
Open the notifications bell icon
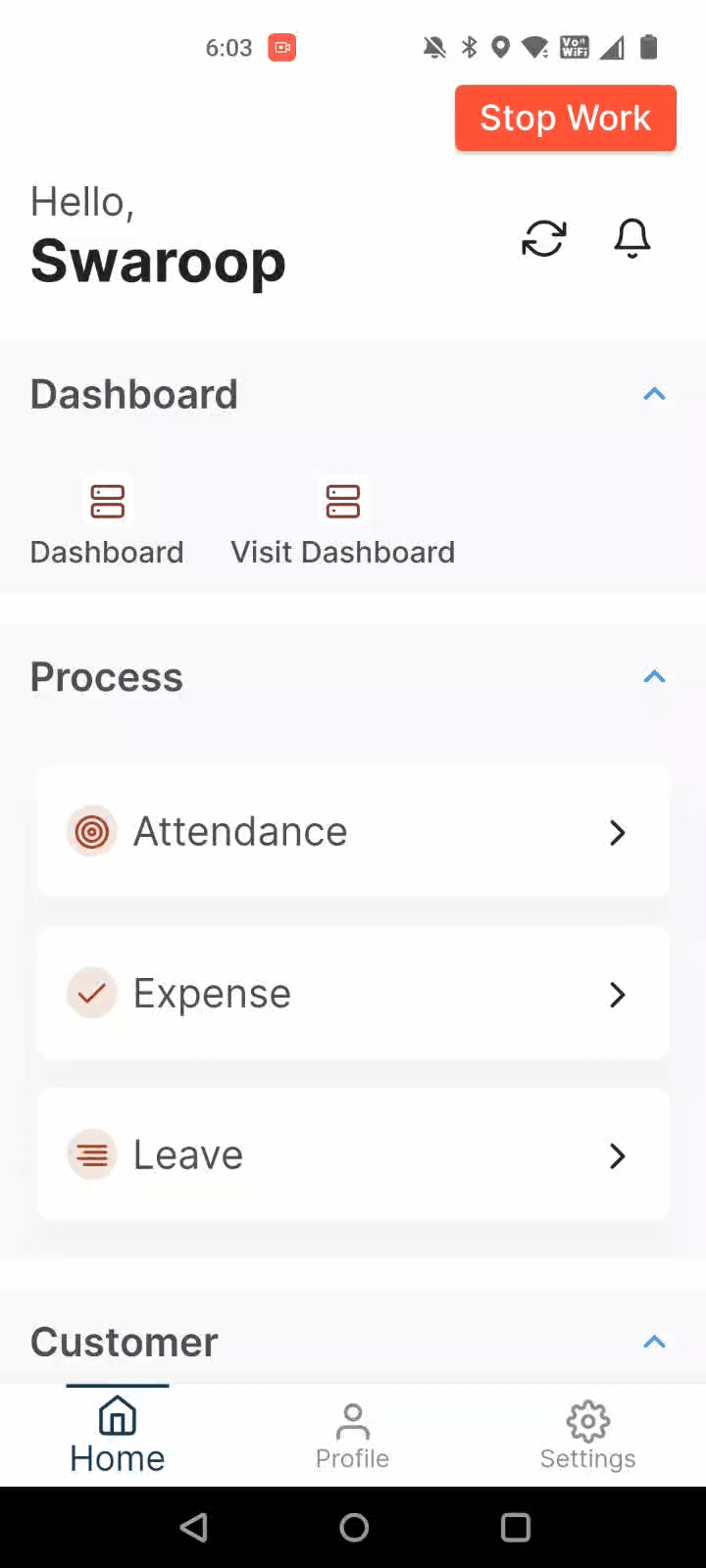tap(631, 238)
